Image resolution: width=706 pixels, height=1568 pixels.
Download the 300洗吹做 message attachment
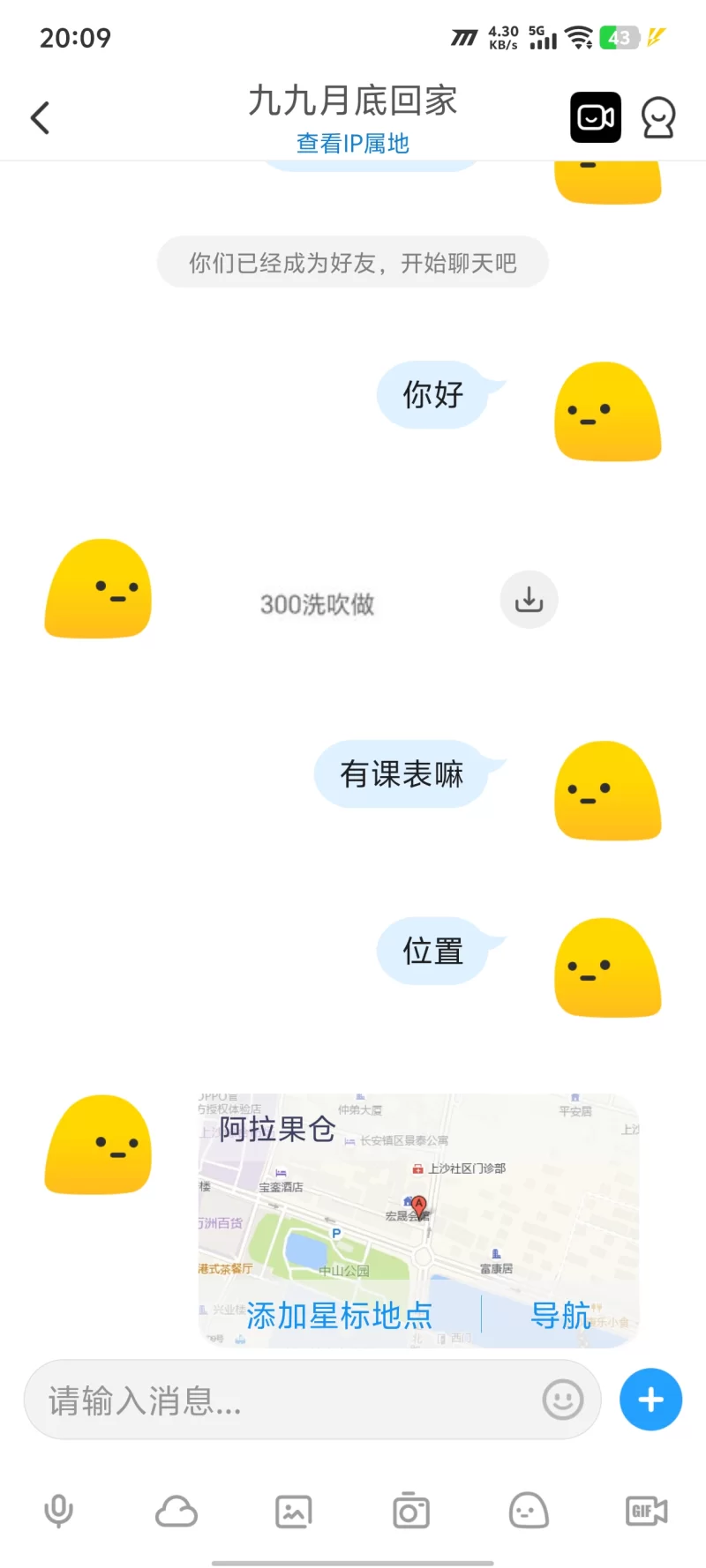point(529,600)
